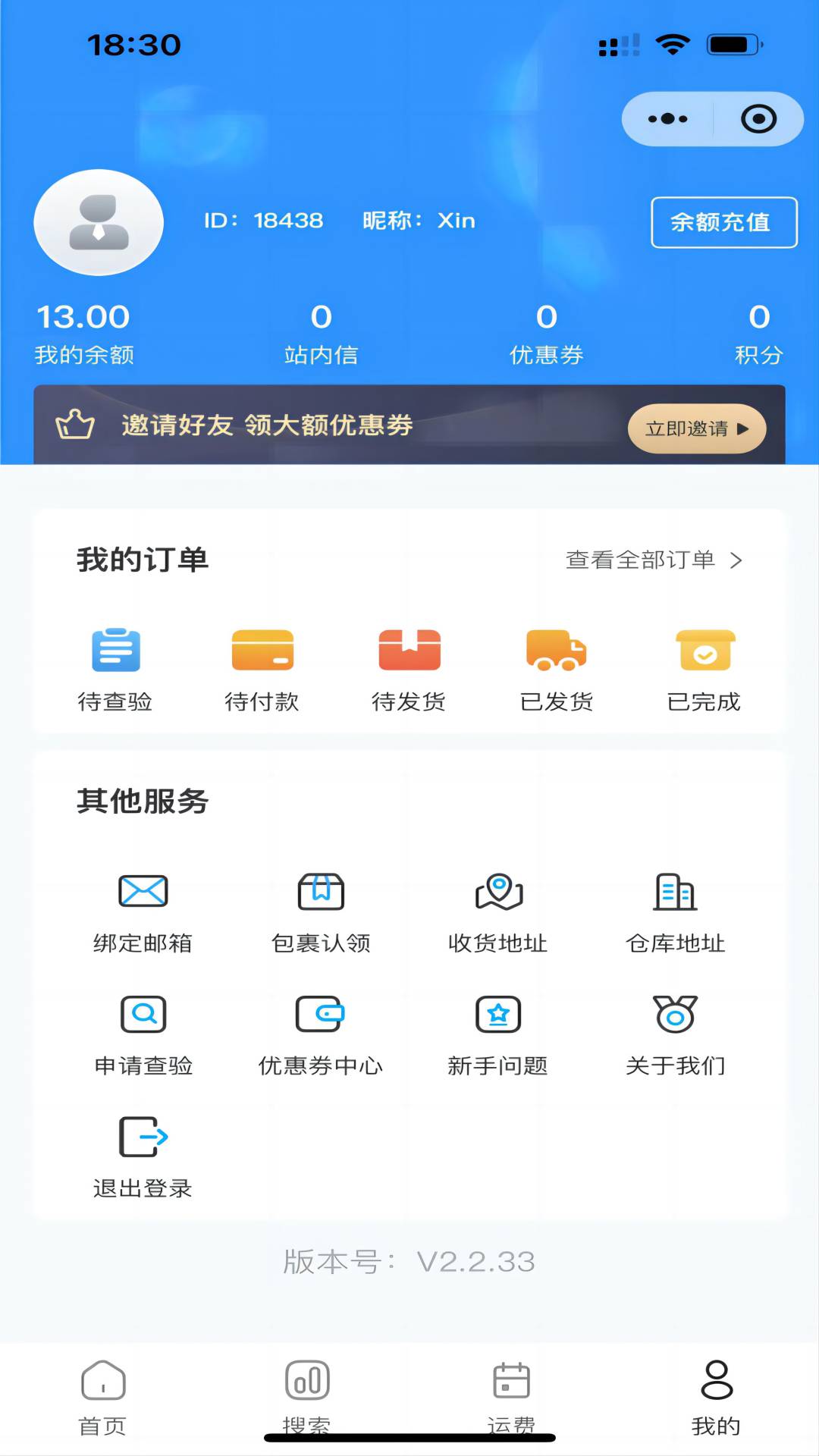Tap 退出登录 to log out
This screenshot has height=1456, width=819.
click(x=143, y=1157)
